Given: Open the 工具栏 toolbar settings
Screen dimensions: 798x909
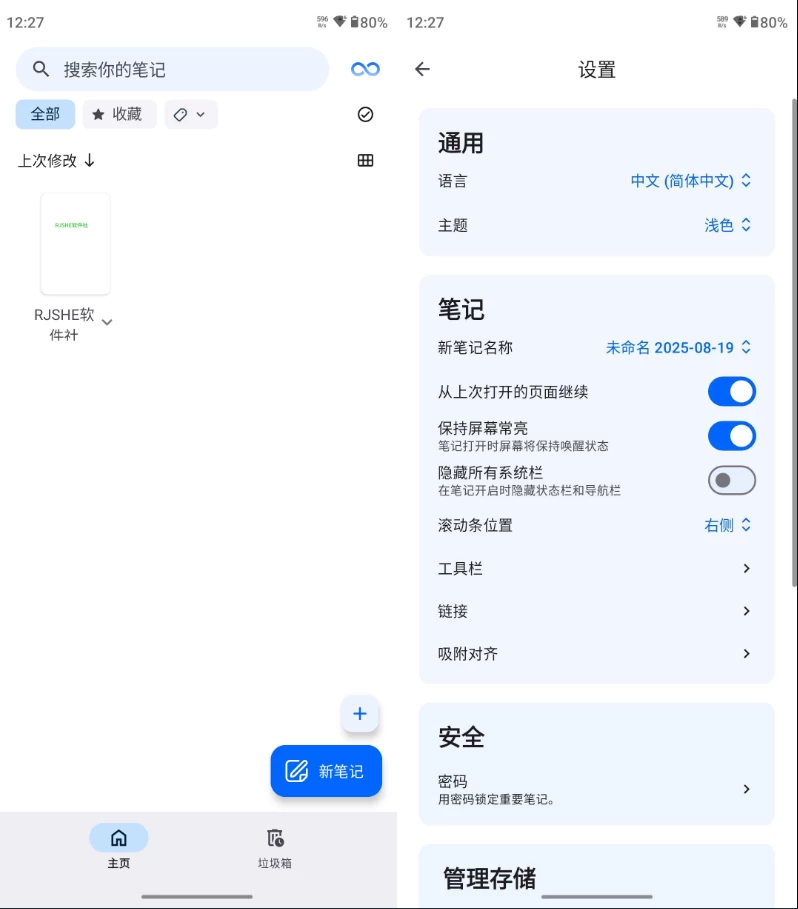Looking at the screenshot, I should pos(596,568).
